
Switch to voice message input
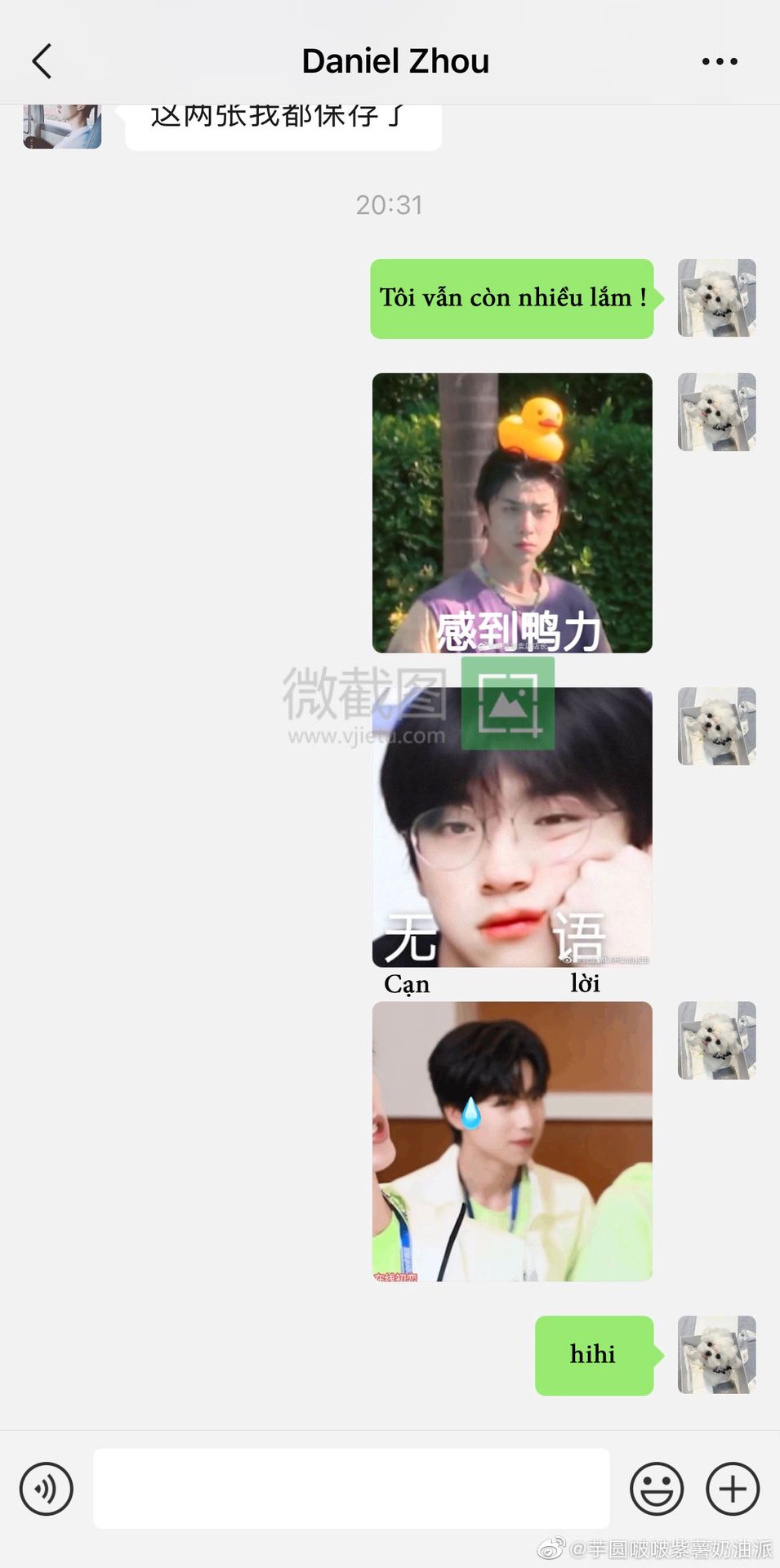point(47,1488)
